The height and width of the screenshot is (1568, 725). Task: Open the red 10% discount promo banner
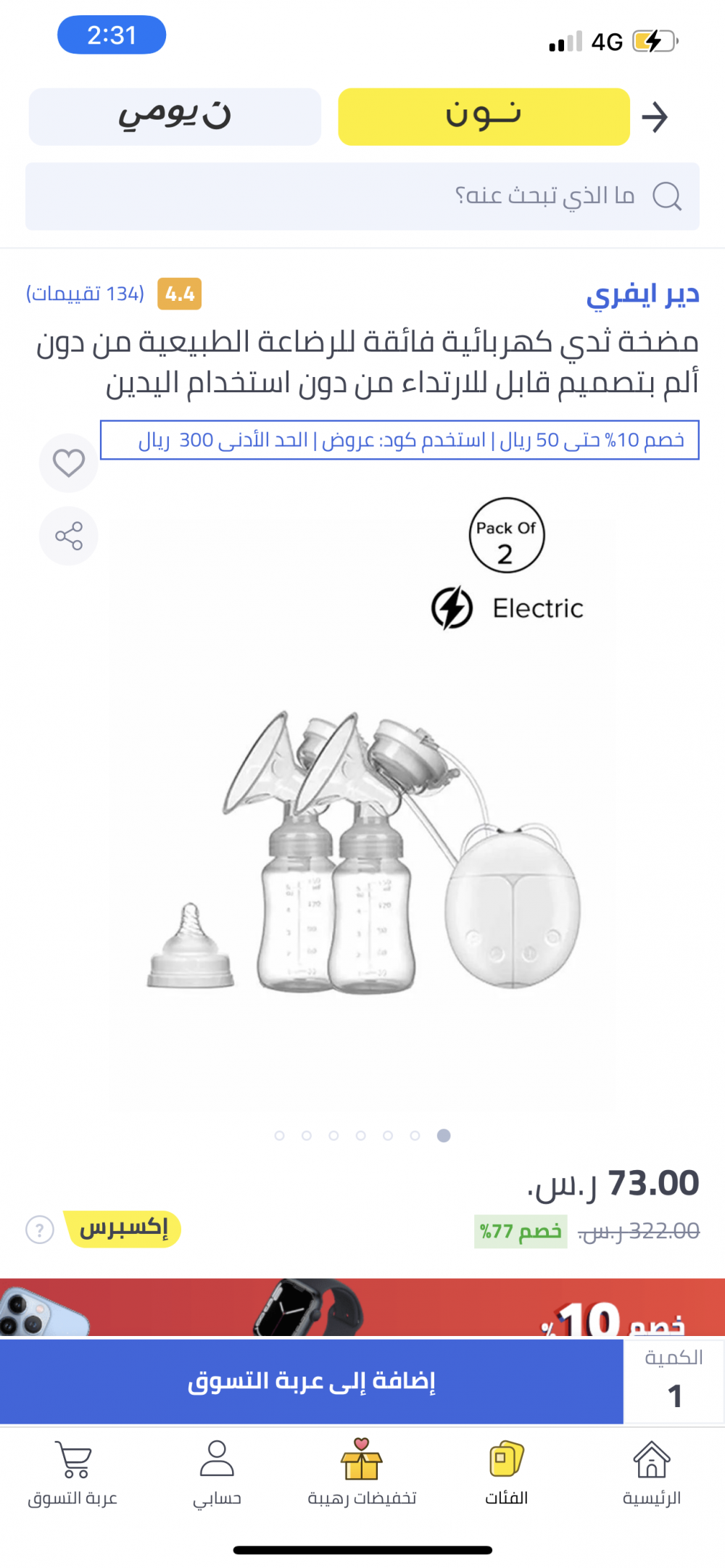click(x=362, y=1307)
